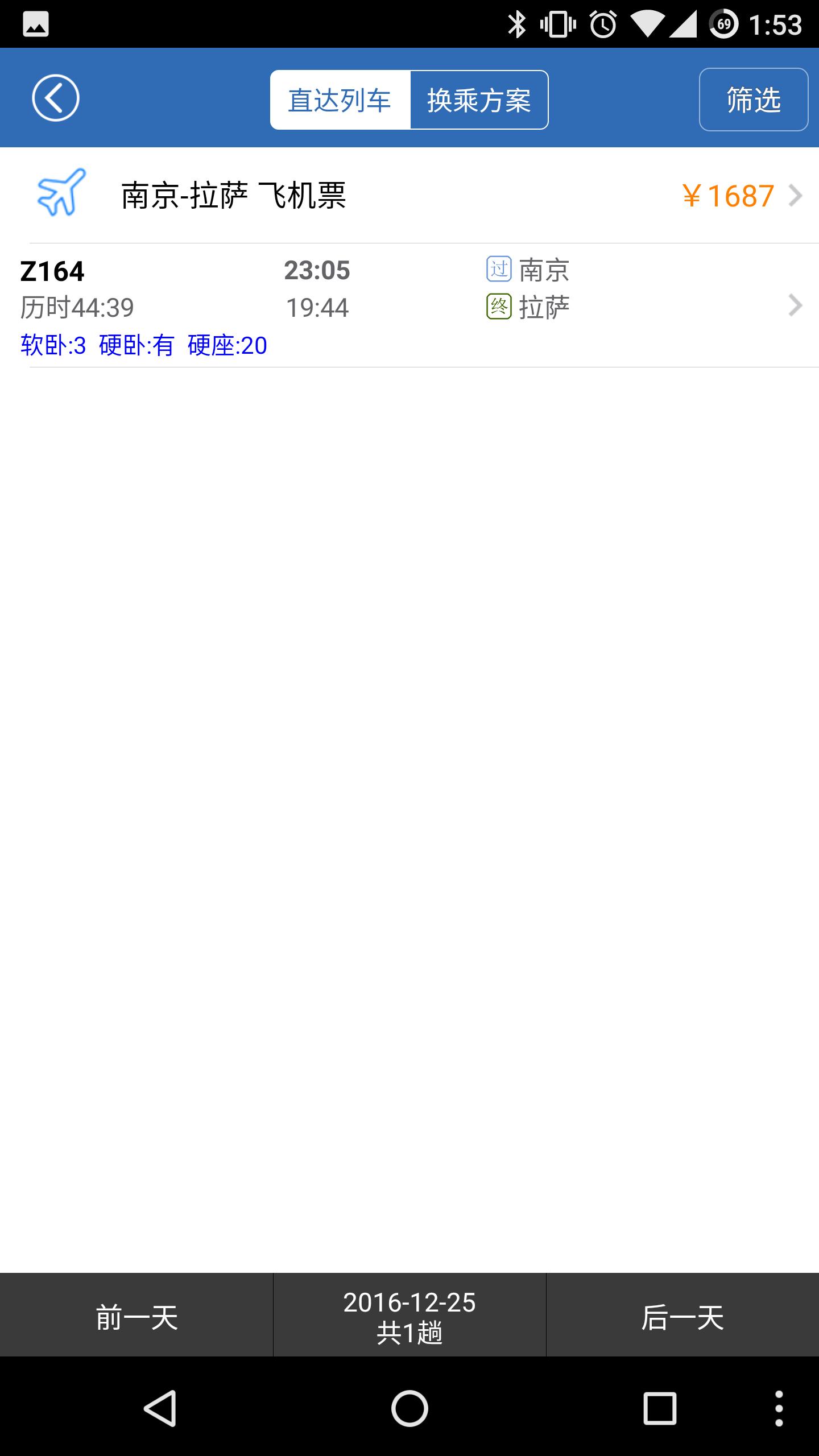819x1456 pixels.
Task: Go to previous day using 前一天
Action: click(136, 1319)
